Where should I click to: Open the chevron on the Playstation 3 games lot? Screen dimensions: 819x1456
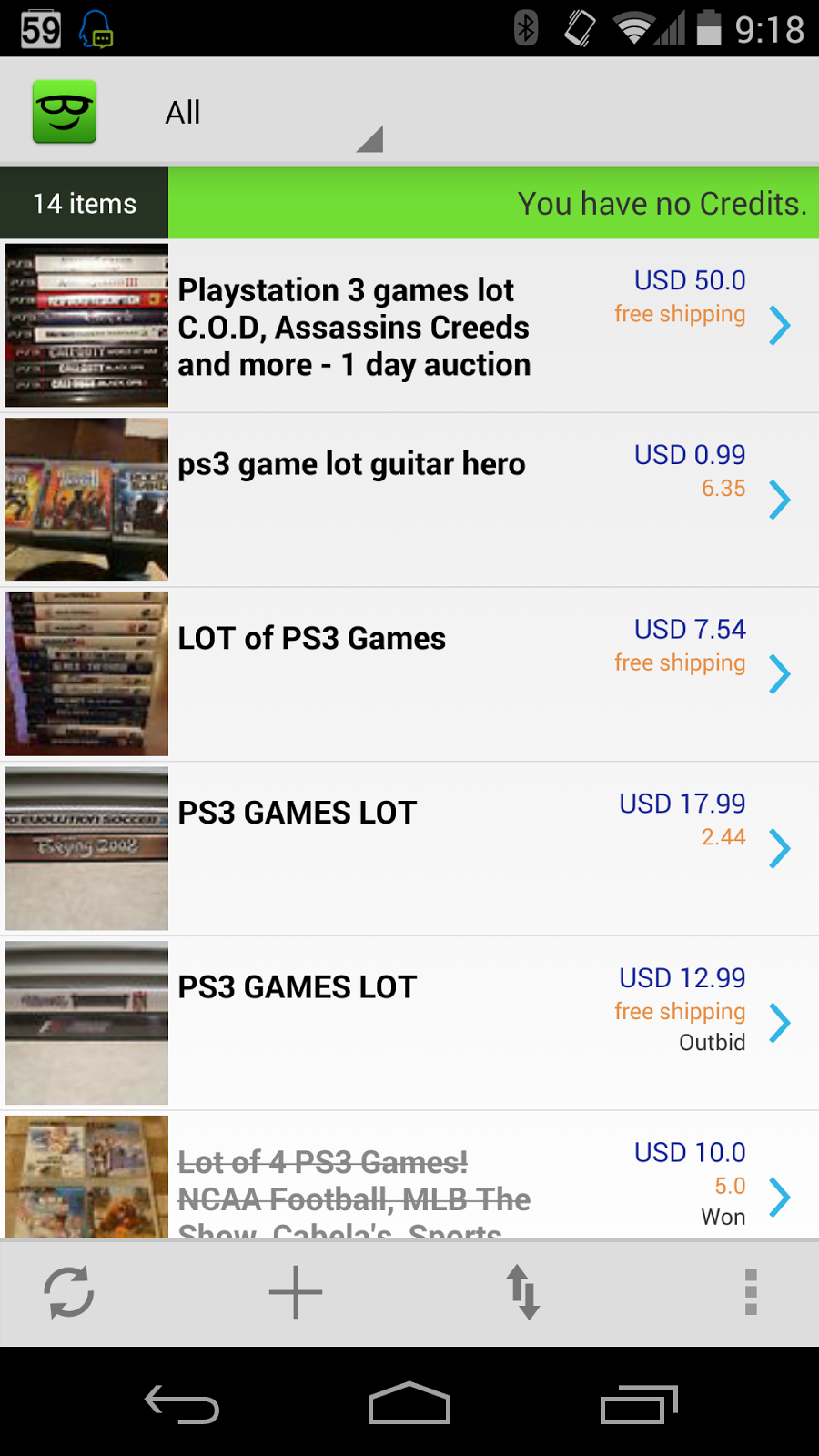click(x=781, y=326)
